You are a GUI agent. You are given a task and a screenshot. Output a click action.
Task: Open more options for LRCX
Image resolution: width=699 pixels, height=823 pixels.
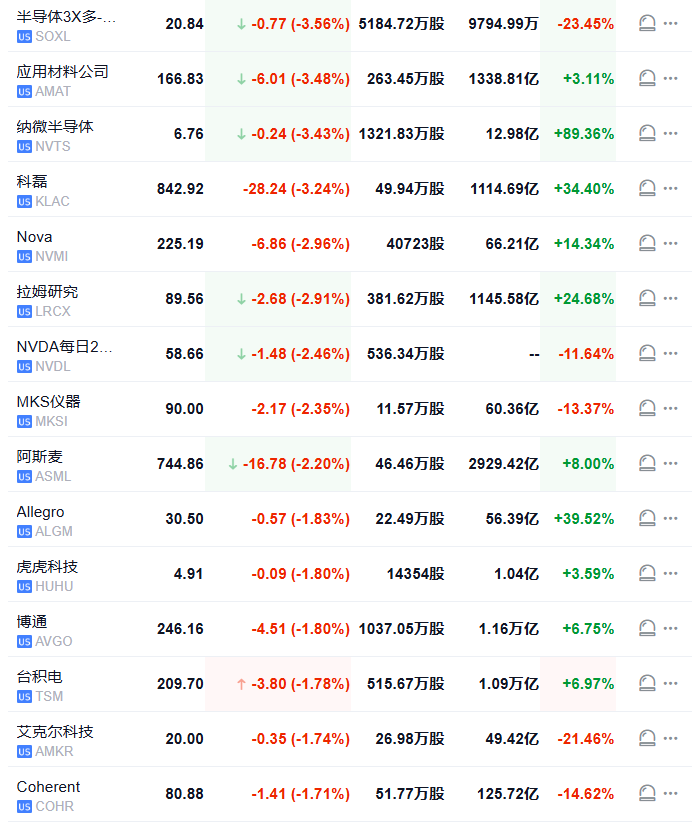[671, 298]
